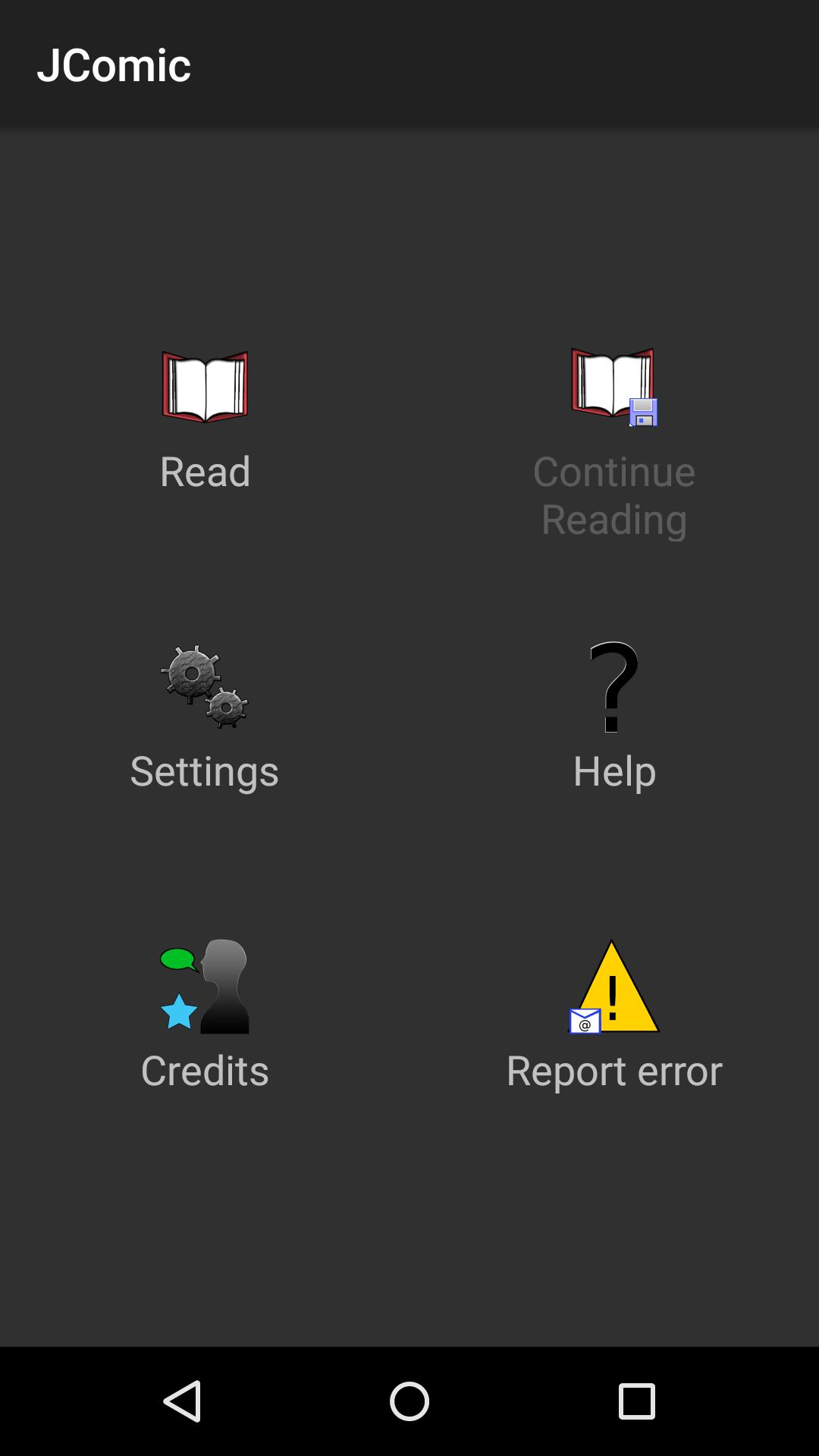
Task: Tap Continue Reading
Action: click(x=613, y=442)
